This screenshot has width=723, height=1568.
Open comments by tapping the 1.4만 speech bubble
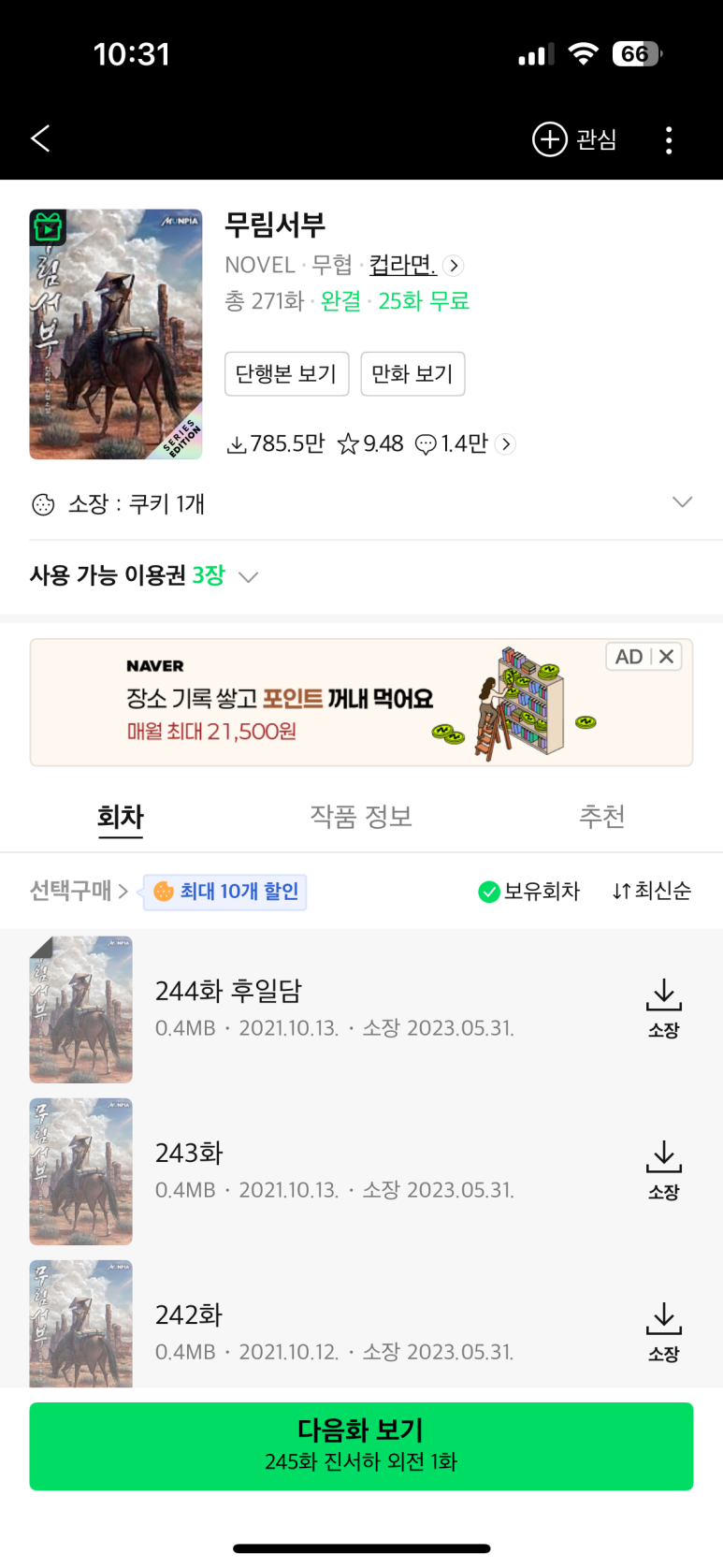coord(429,443)
